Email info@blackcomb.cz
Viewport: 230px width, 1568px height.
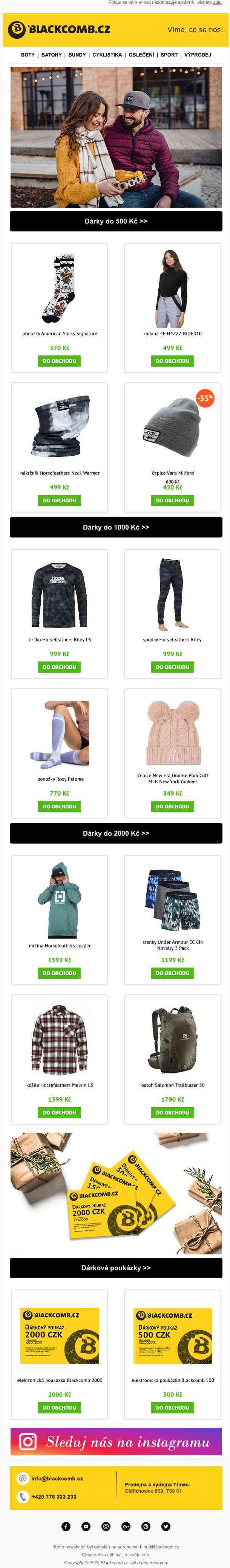point(57,1478)
